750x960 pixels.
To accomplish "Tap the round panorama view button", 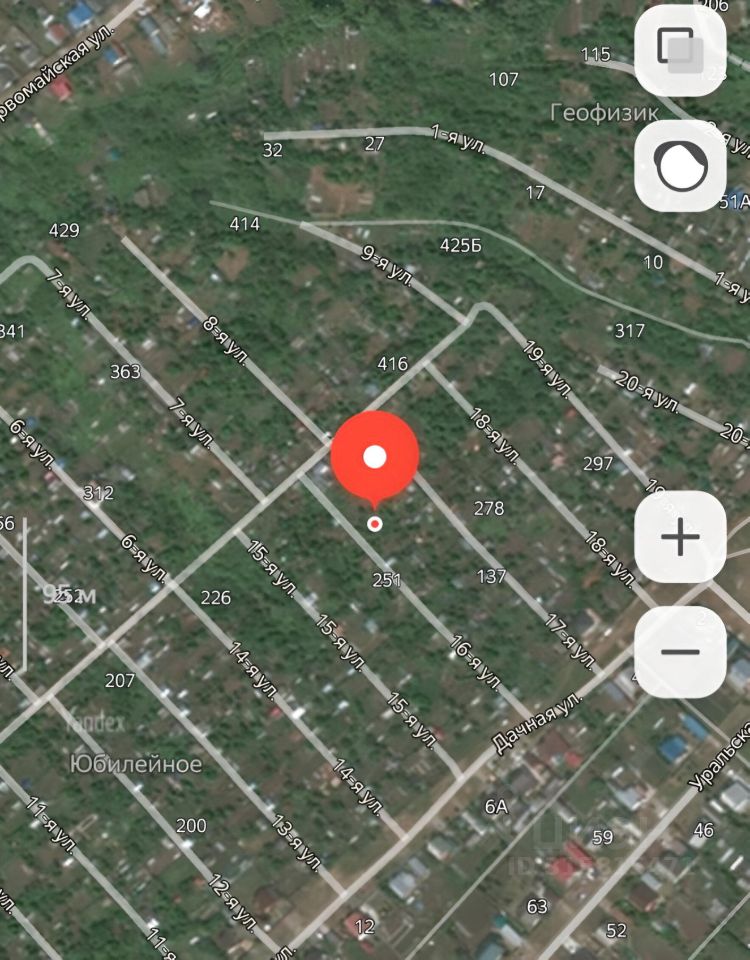I will (x=680, y=166).
